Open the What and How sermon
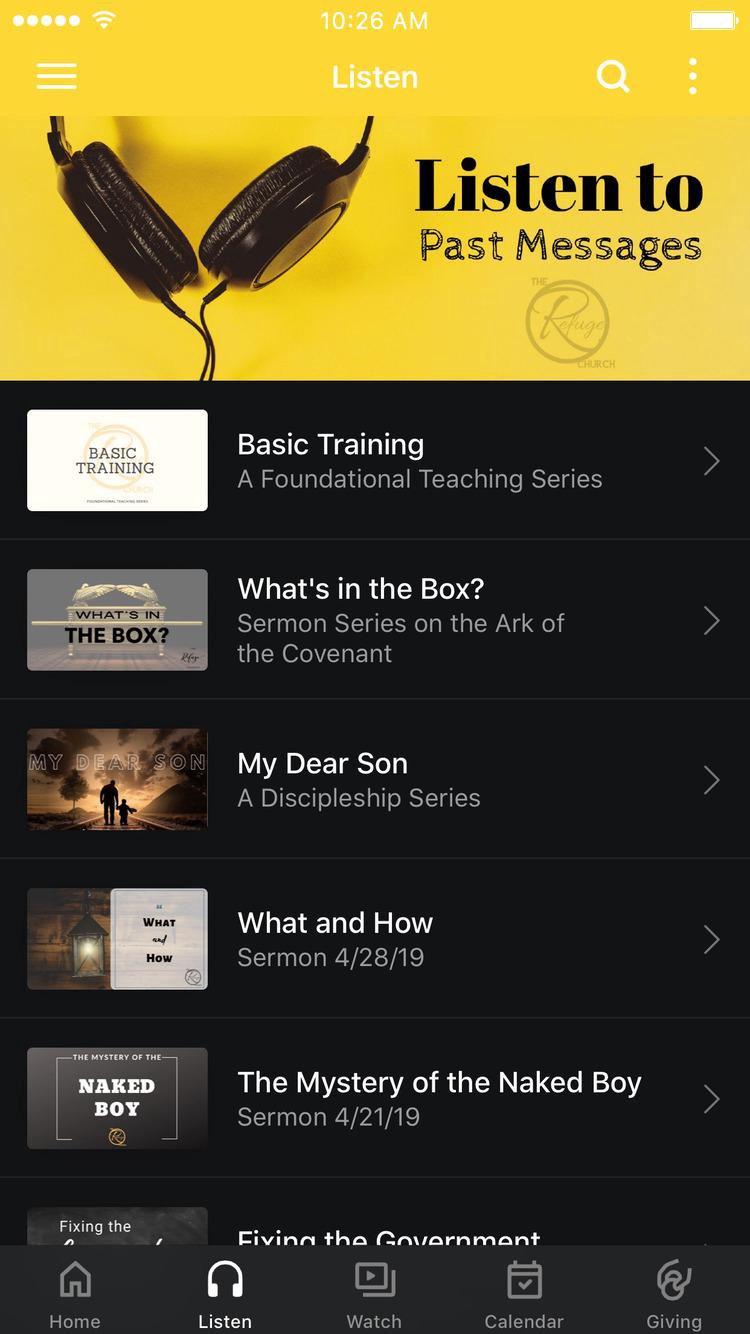This screenshot has width=750, height=1334. (375, 939)
